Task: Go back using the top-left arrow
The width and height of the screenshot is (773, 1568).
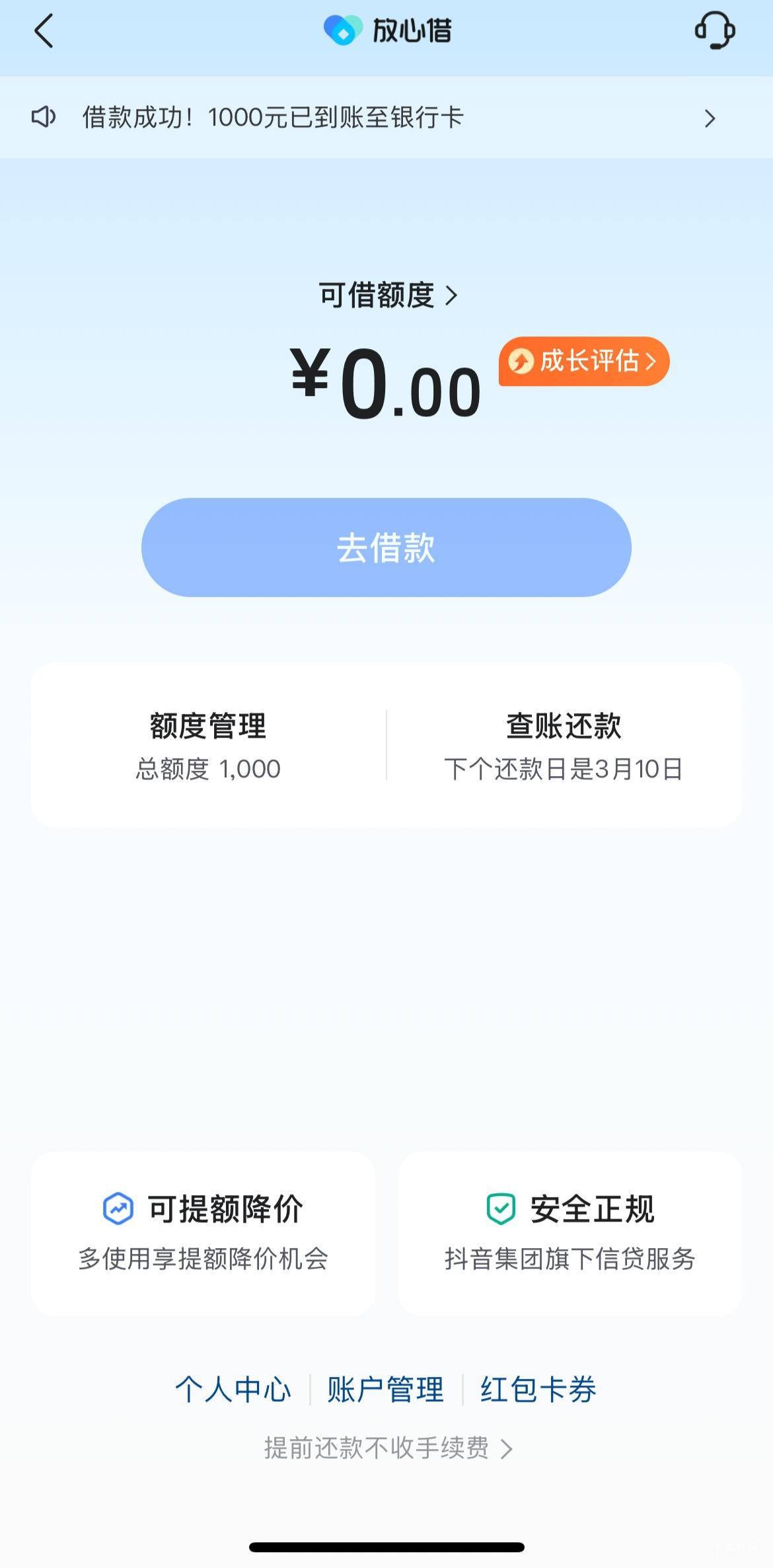Action: pos(44,32)
